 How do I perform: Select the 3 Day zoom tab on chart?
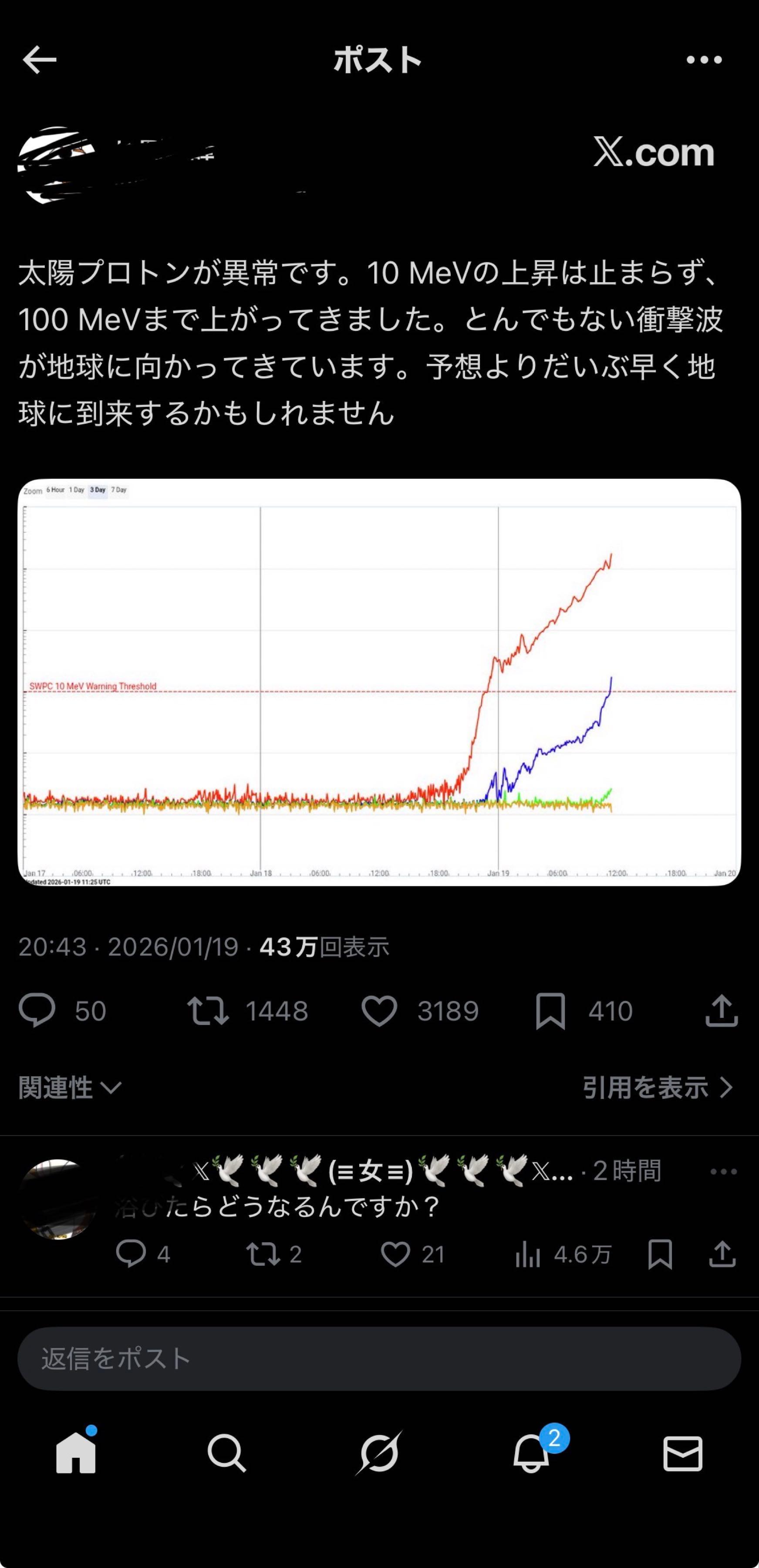pyautogui.click(x=98, y=490)
